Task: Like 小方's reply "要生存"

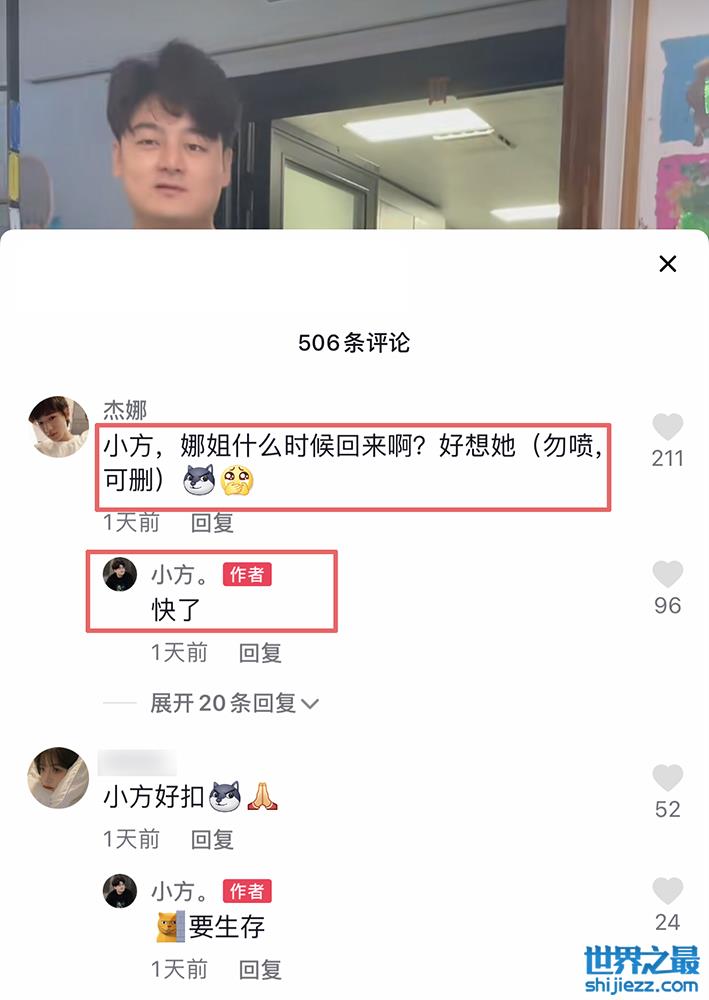Action: pyautogui.click(x=667, y=892)
